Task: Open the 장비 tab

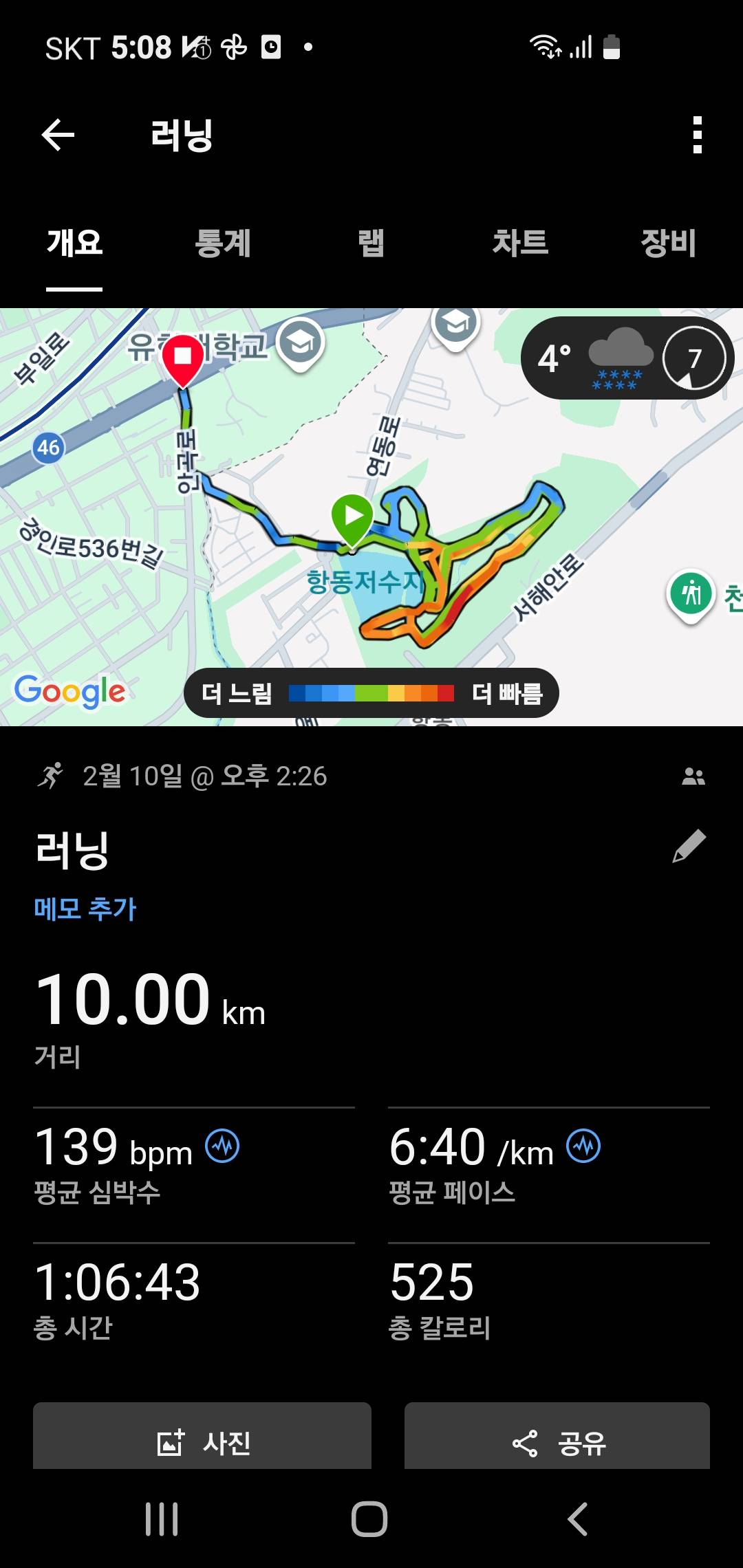Action: point(667,243)
